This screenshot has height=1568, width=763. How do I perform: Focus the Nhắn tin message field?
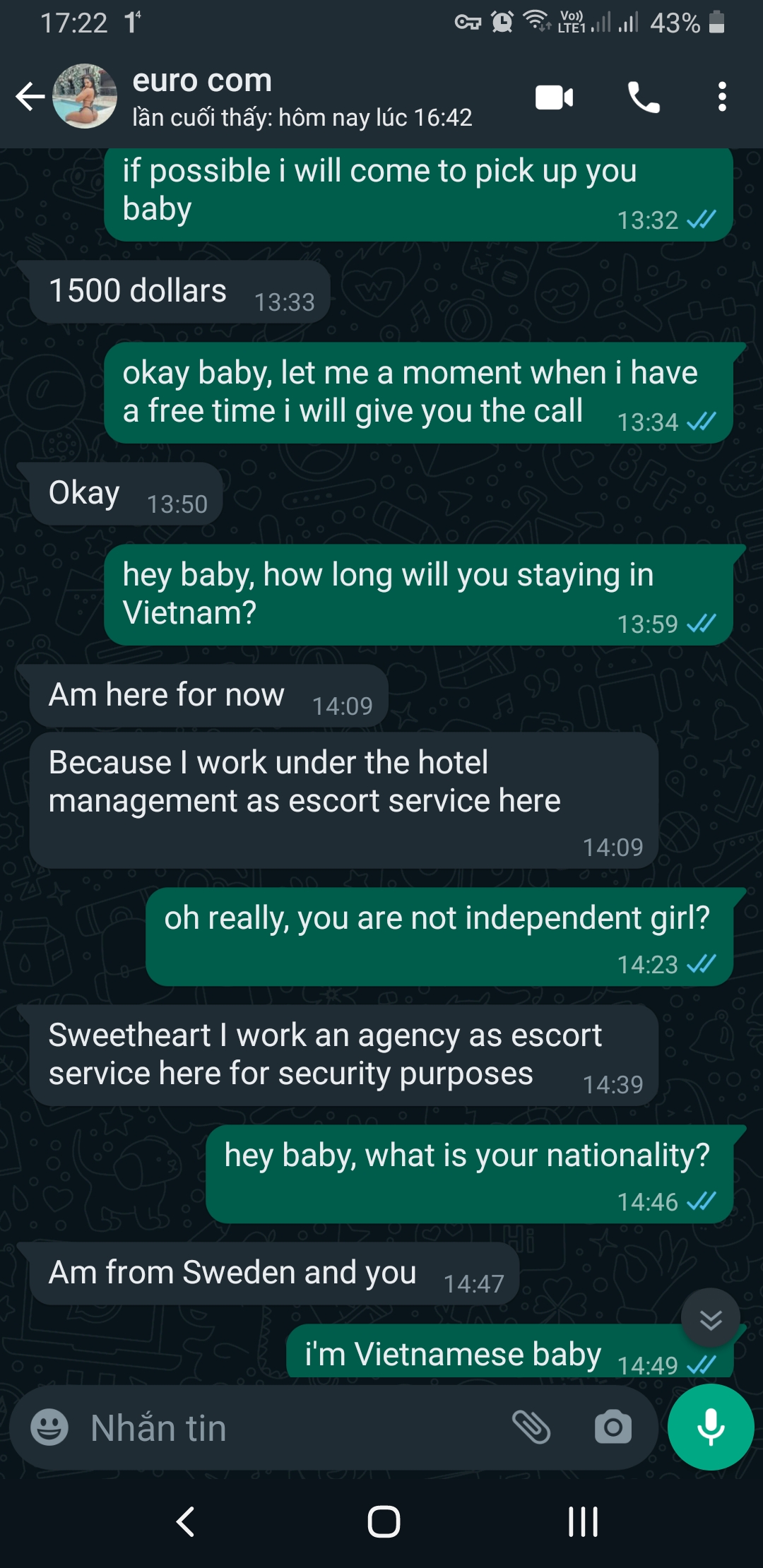click(x=290, y=1427)
